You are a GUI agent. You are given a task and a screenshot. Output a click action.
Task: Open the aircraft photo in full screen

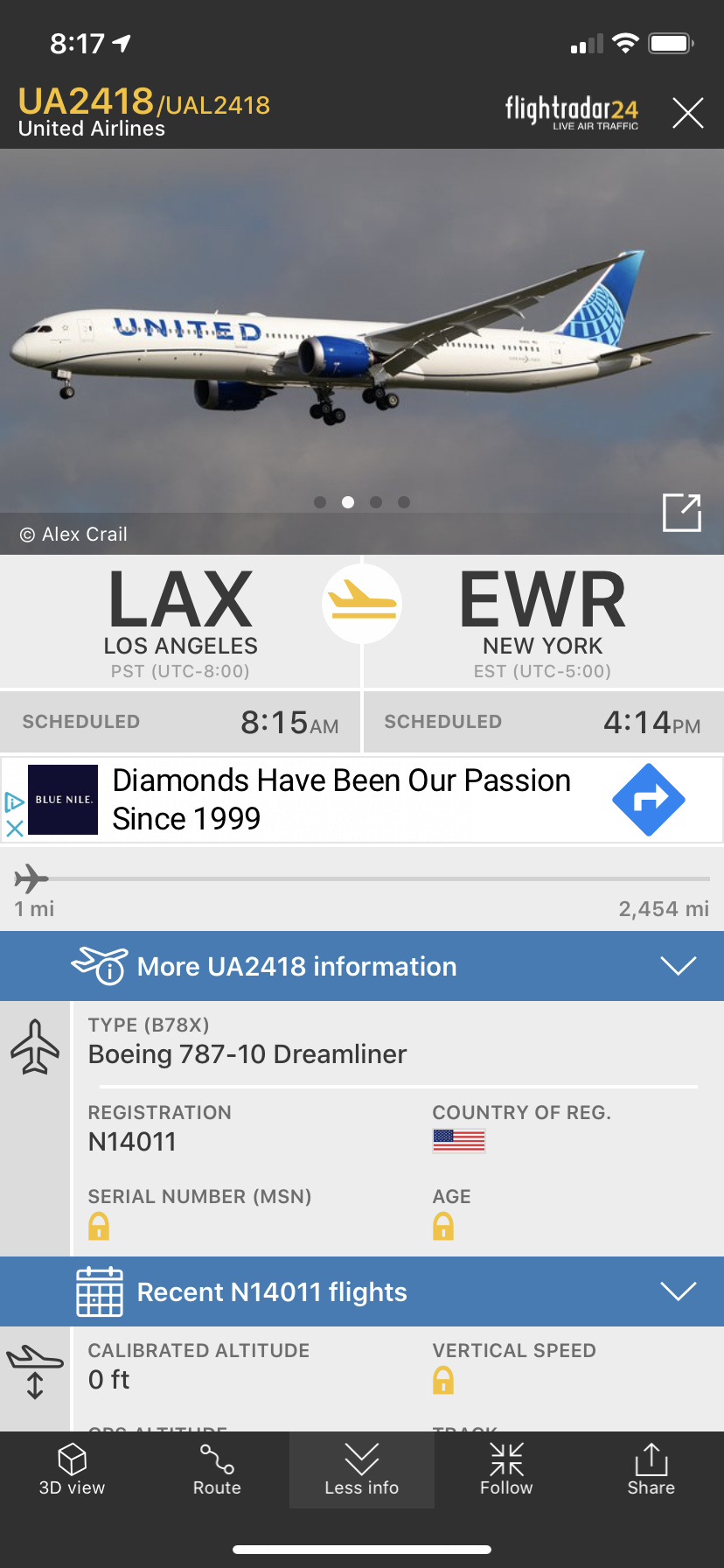coord(682,513)
